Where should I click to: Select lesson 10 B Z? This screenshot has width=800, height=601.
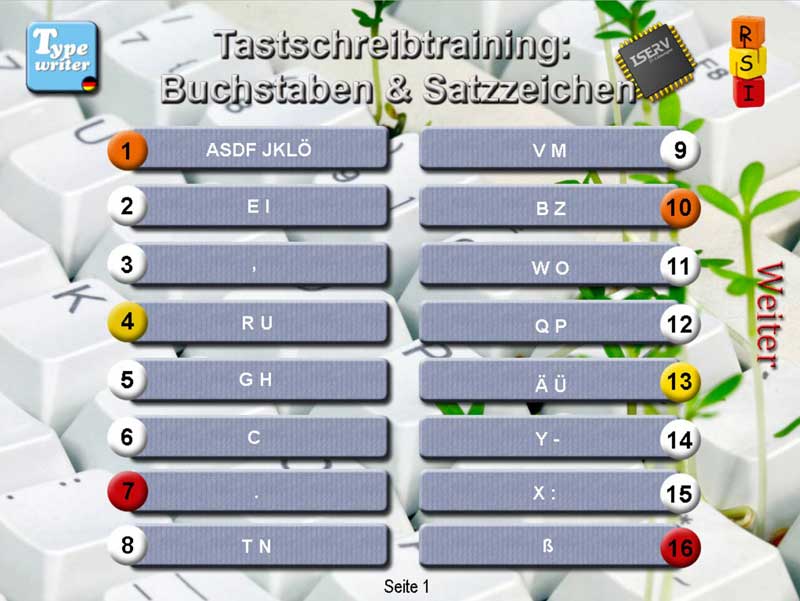(x=548, y=209)
